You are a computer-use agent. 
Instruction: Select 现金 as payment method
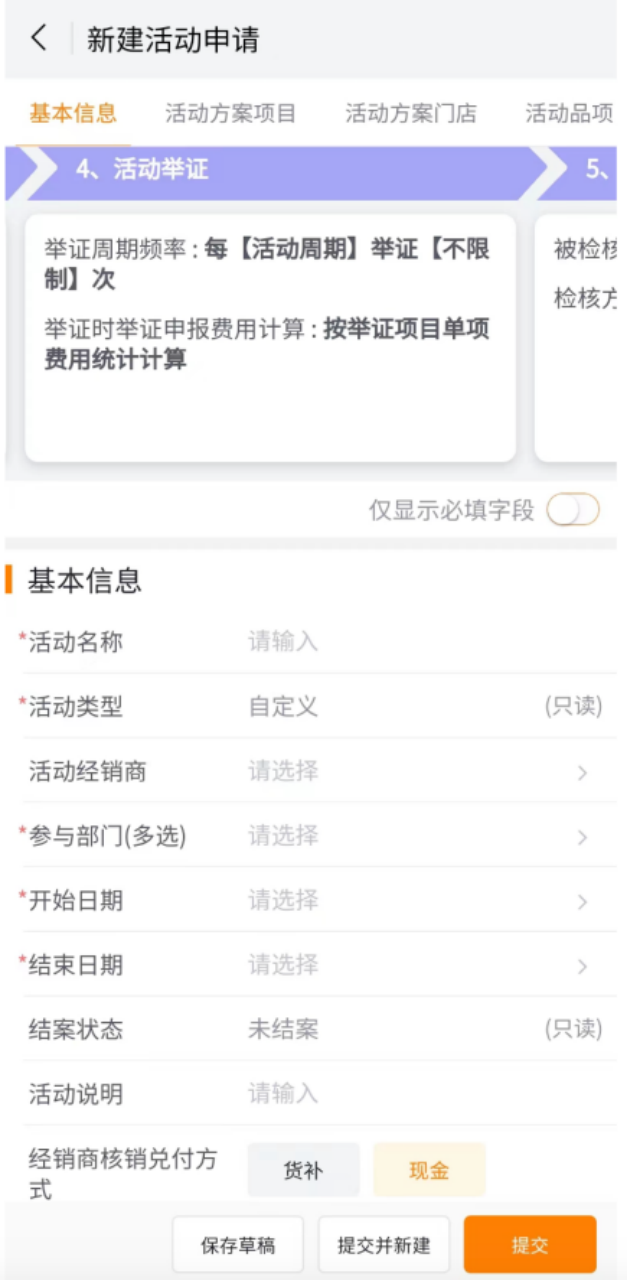[429, 1170]
